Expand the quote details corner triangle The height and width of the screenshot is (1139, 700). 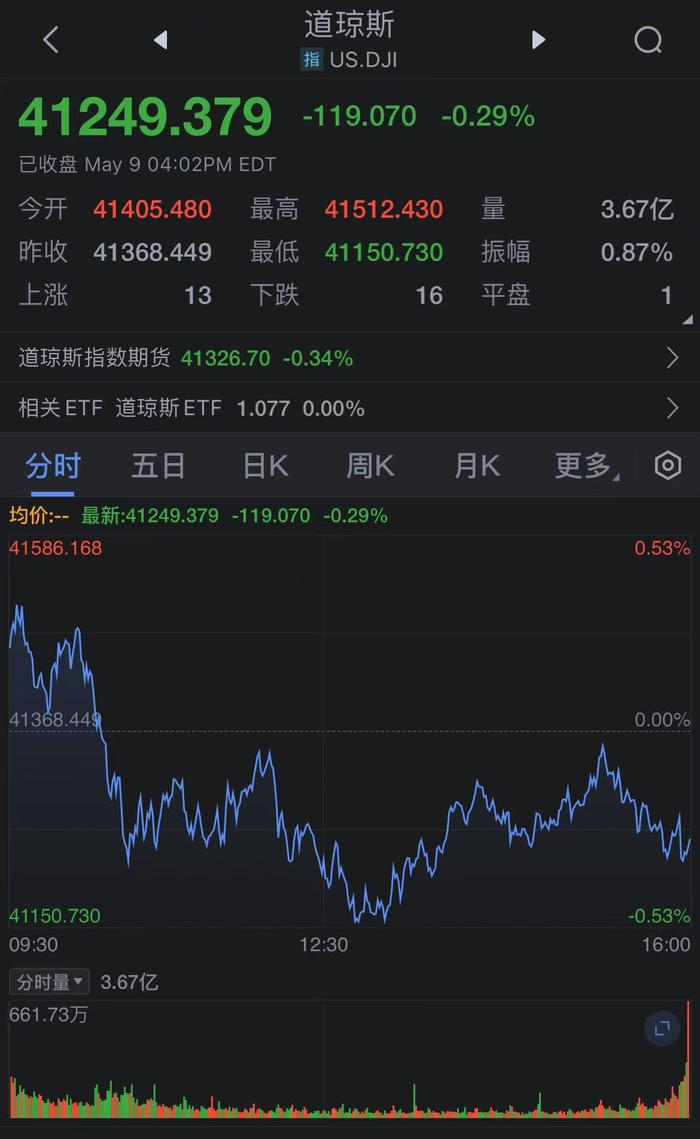(688, 320)
